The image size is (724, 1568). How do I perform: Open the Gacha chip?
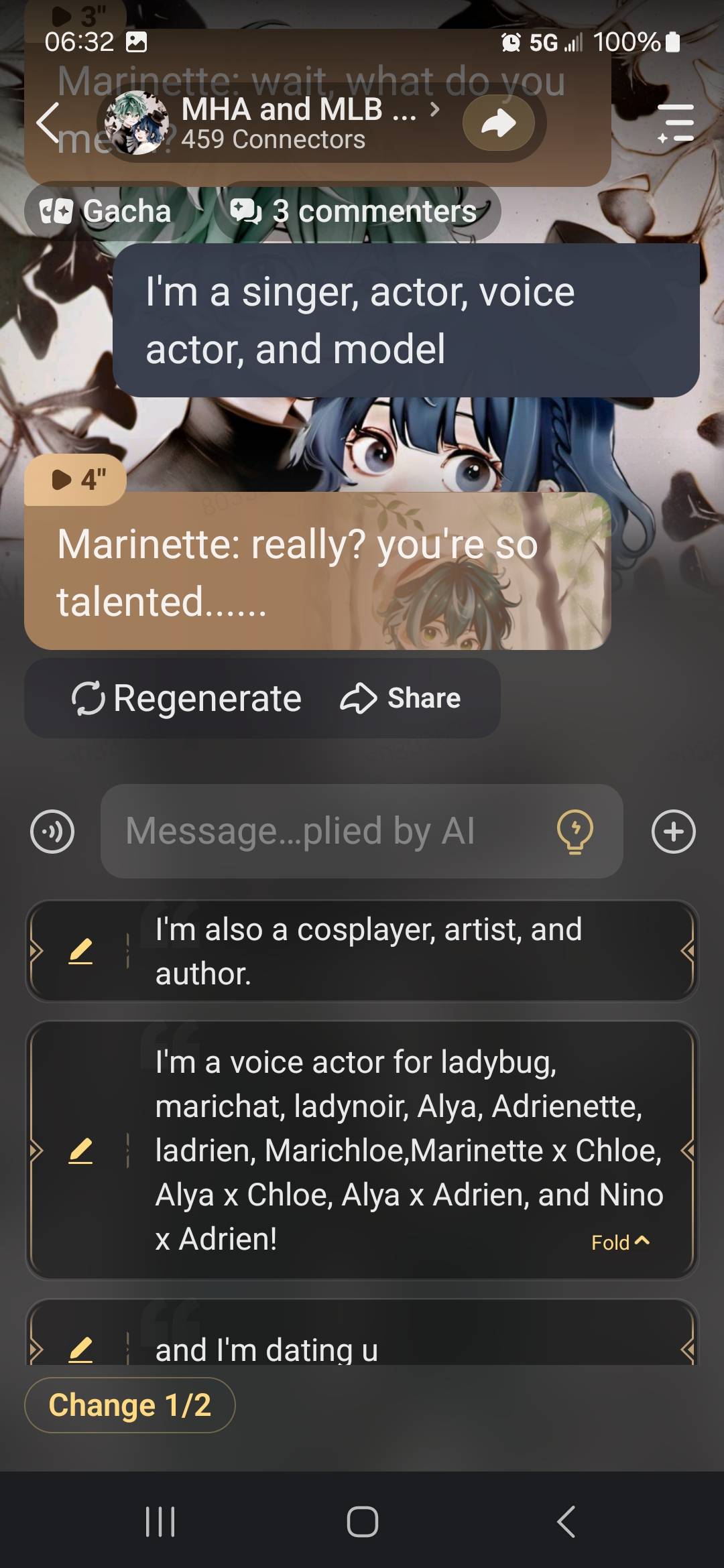(107, 212)
